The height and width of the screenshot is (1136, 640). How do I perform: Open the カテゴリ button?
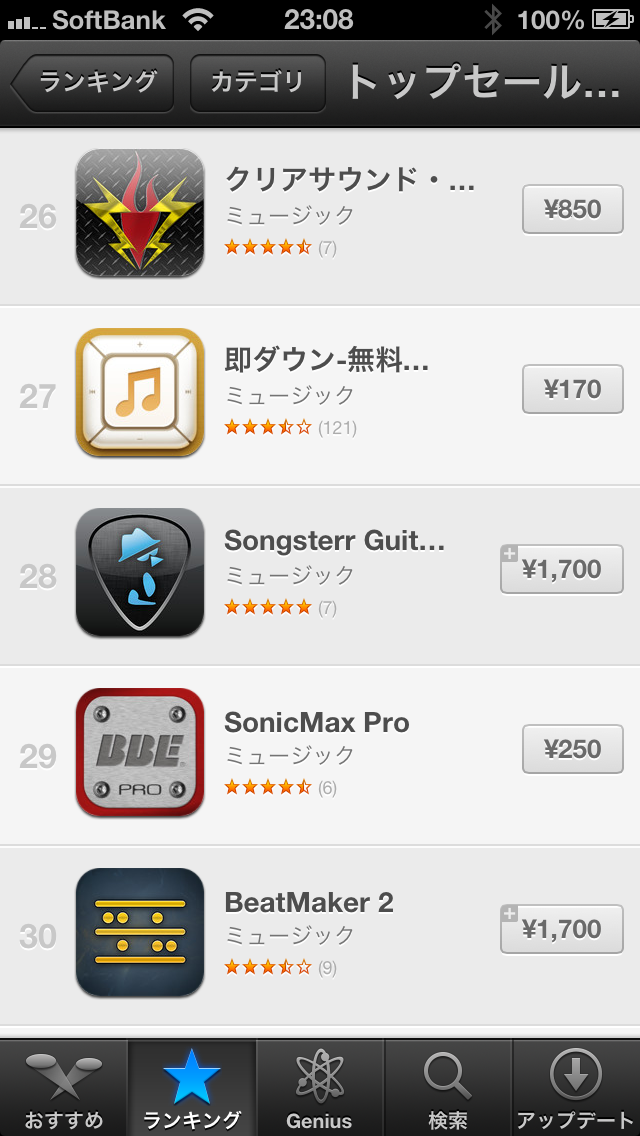coord(257,83)
